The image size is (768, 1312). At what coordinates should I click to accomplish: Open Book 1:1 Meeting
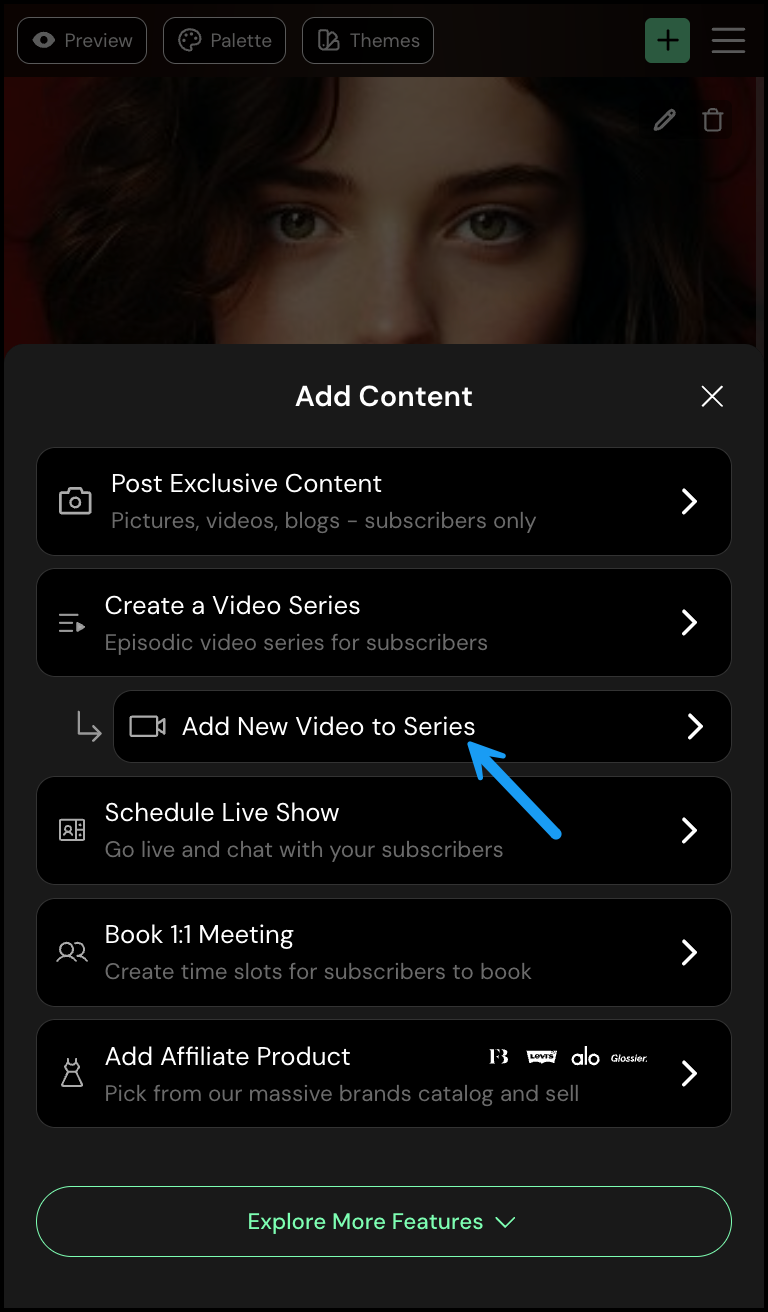[384, 952]
